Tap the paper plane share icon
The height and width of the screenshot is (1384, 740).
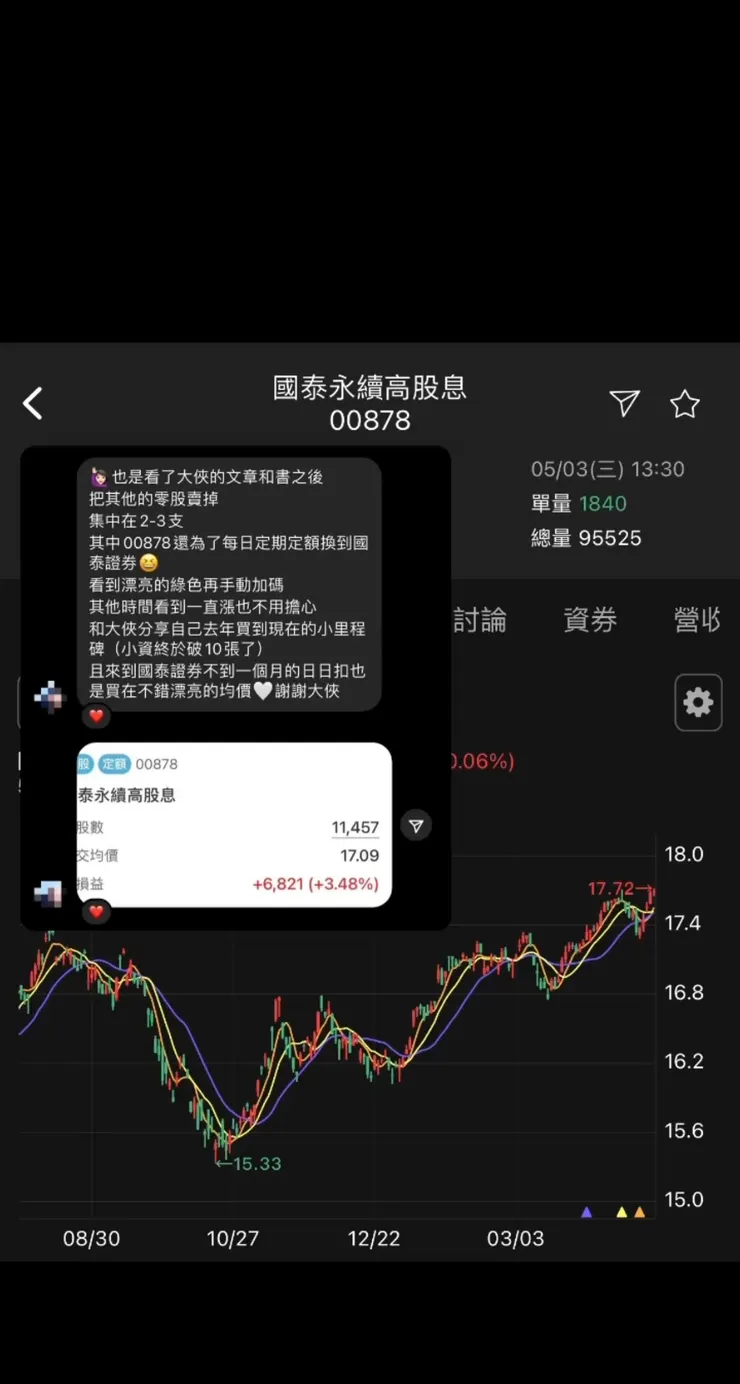(624, 403)
